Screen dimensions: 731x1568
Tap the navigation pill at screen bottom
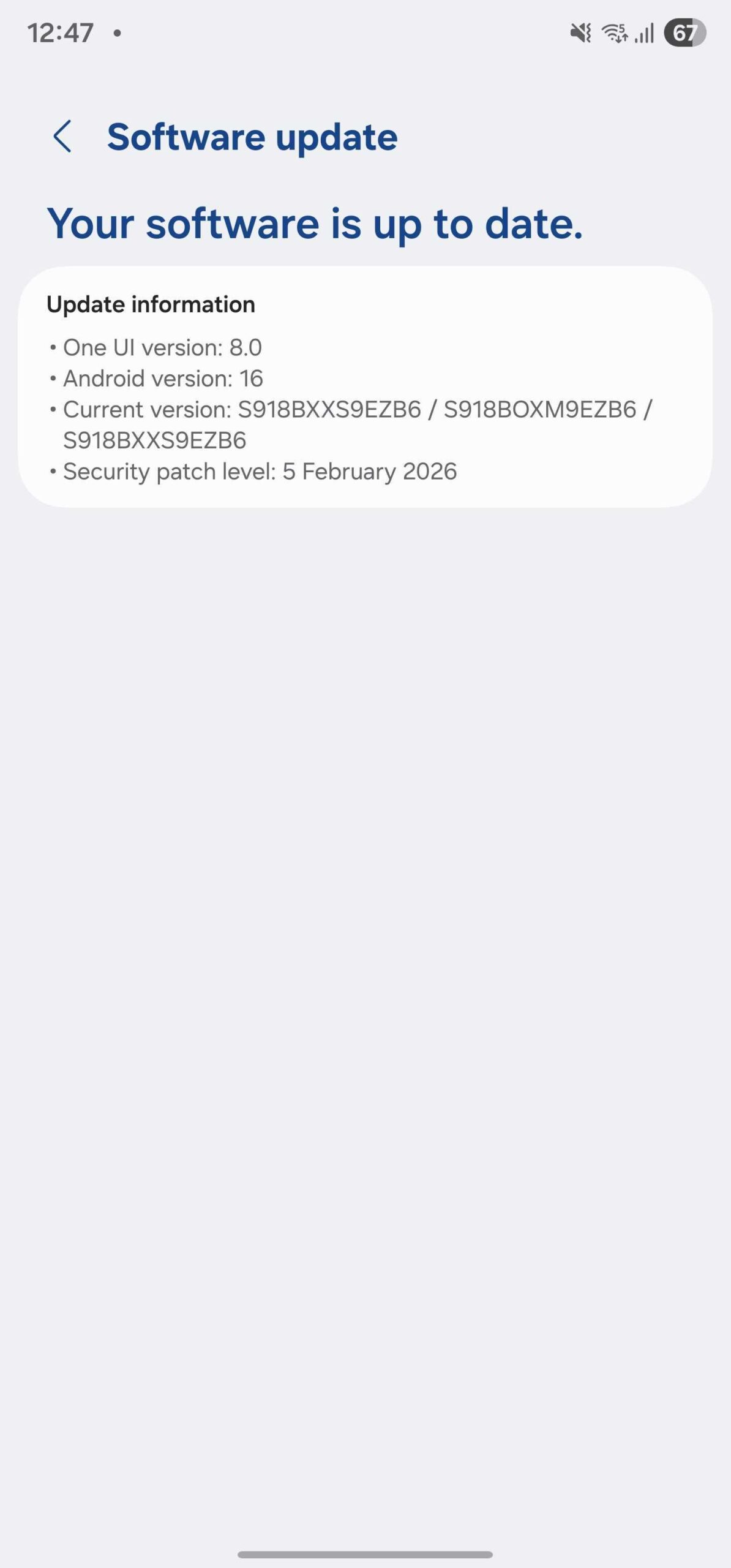point(365,1554)
